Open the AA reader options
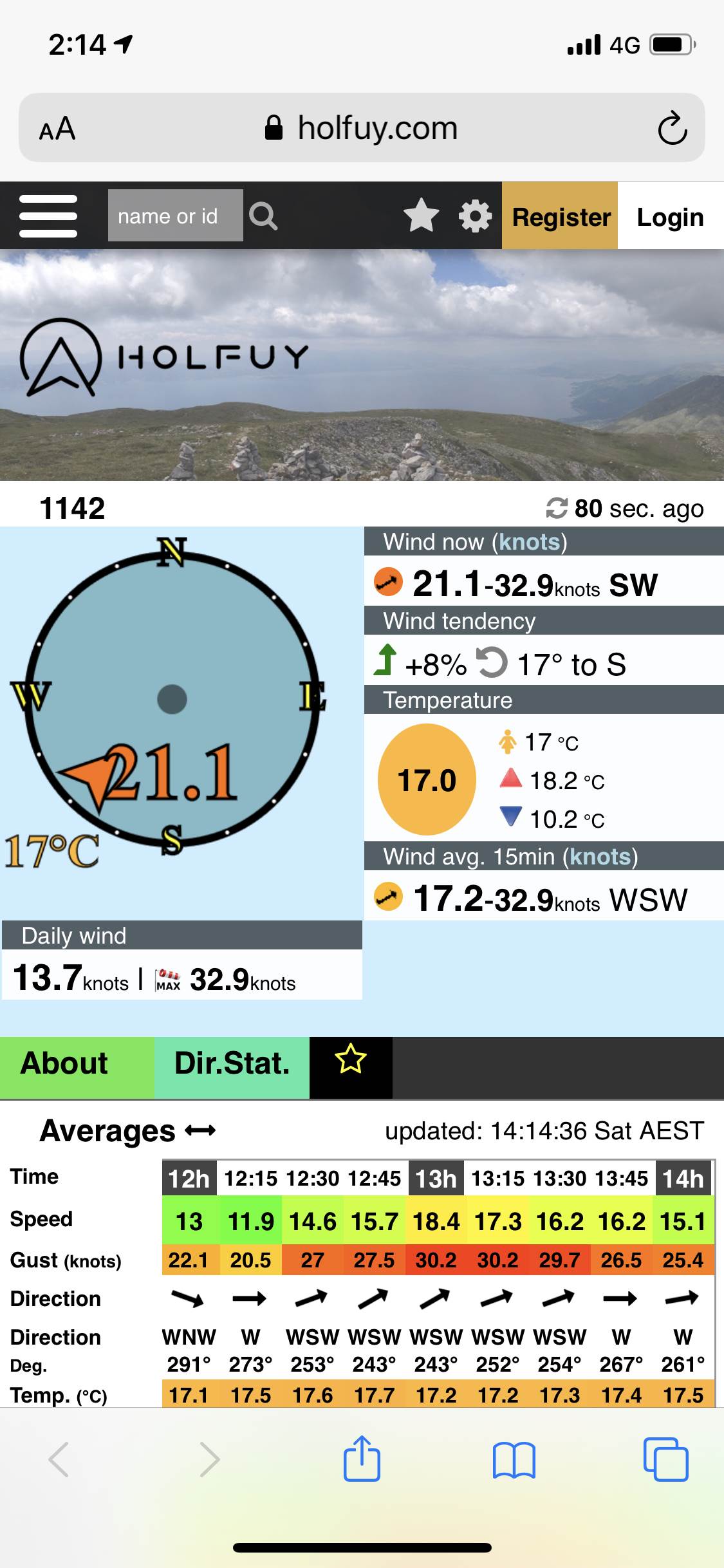Viewport: 724px width, 1568px height. [57, 129]
